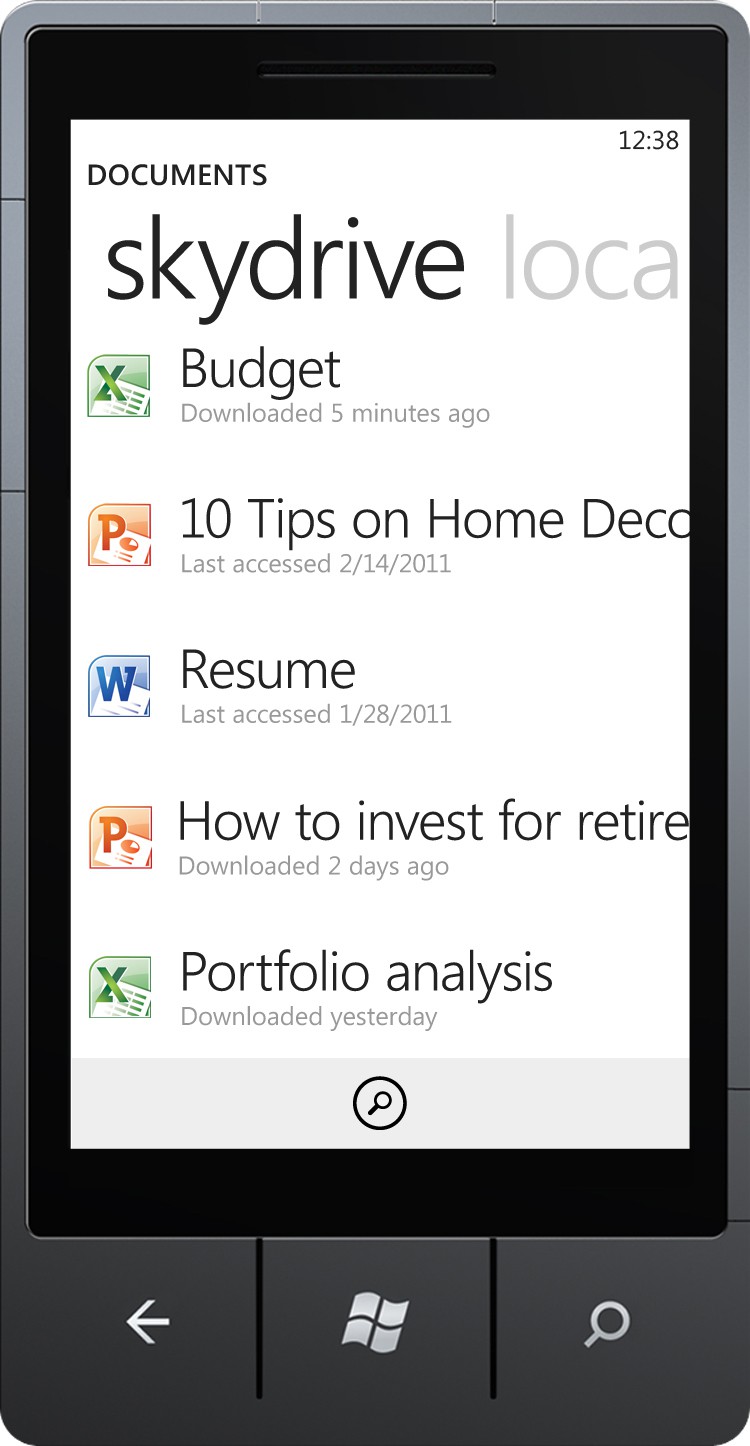Tap the Excel icon beside Portfolio analysis
Image resolution: width=750 pixels, height=1446 pixels.
pyautogui.click(x=119, y=987)
